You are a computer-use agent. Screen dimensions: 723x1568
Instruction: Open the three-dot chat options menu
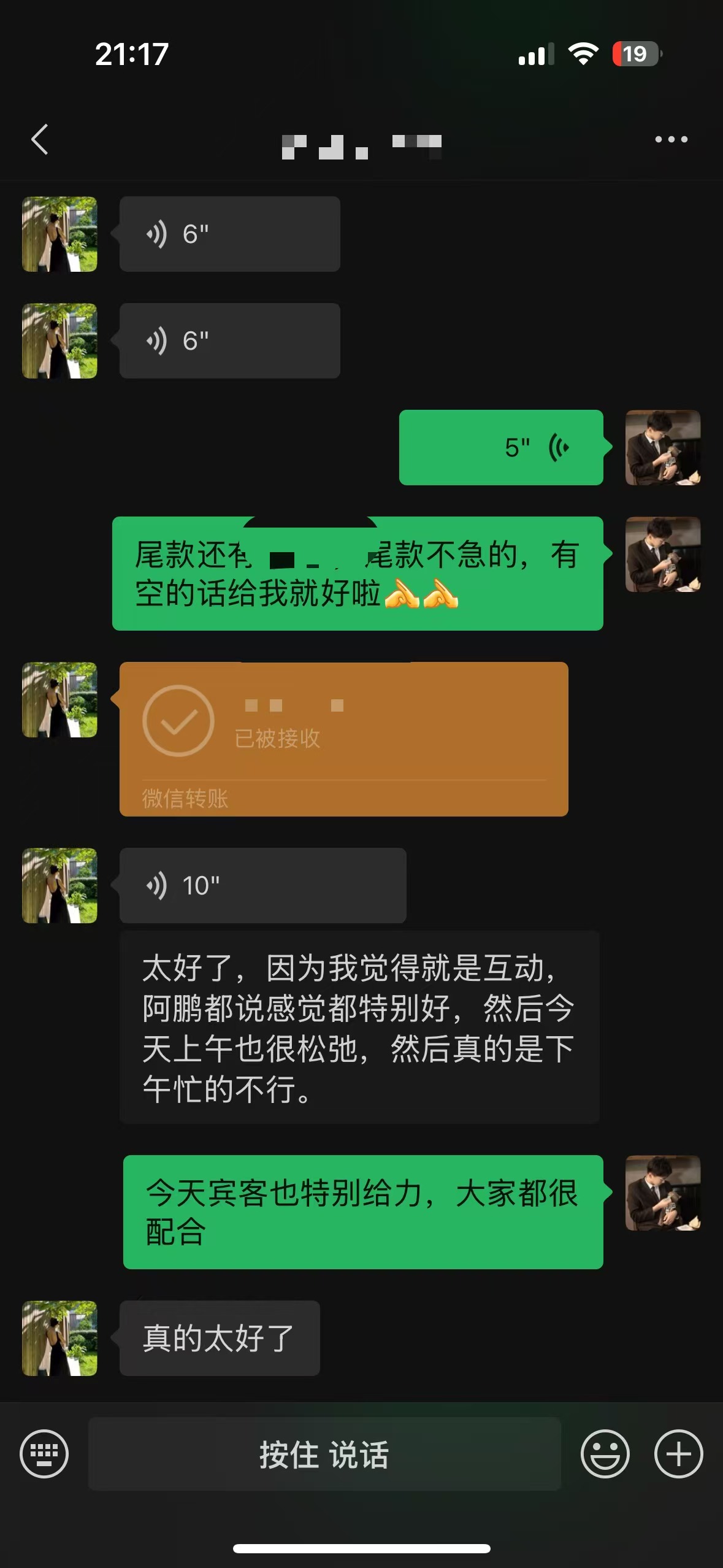tap(671, 139)
